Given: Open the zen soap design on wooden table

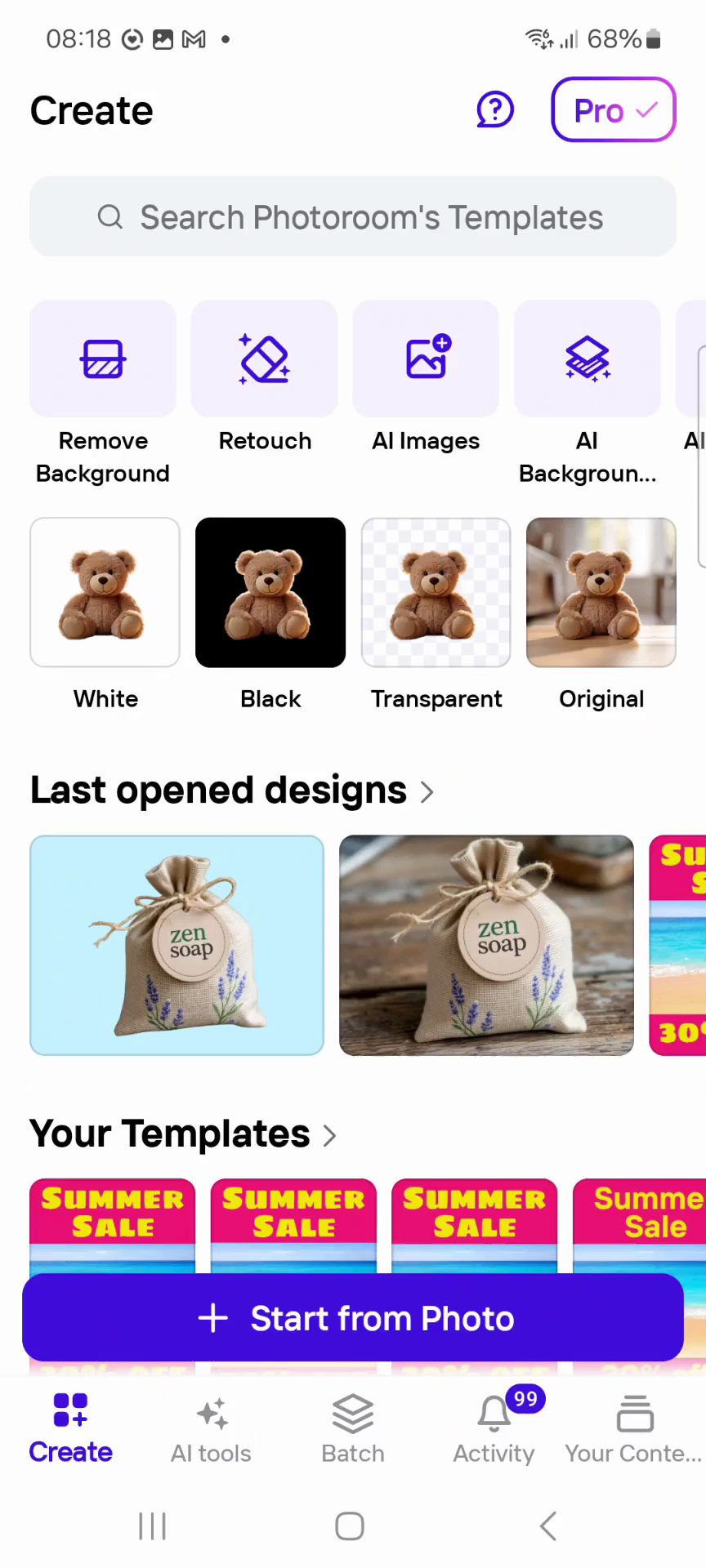Looking at the screenshot, I should point(486,946).
